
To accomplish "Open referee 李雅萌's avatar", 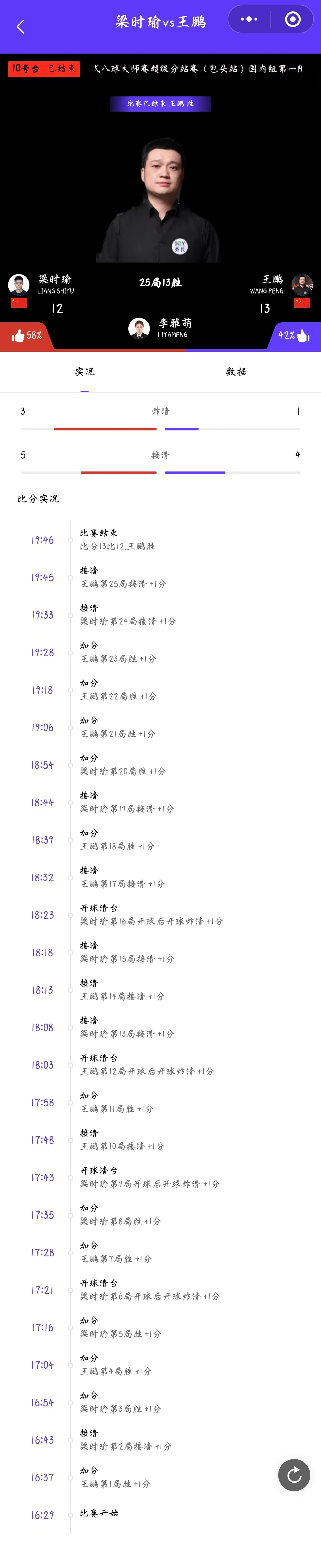I will pyautogui.click(x=139, y=327).
